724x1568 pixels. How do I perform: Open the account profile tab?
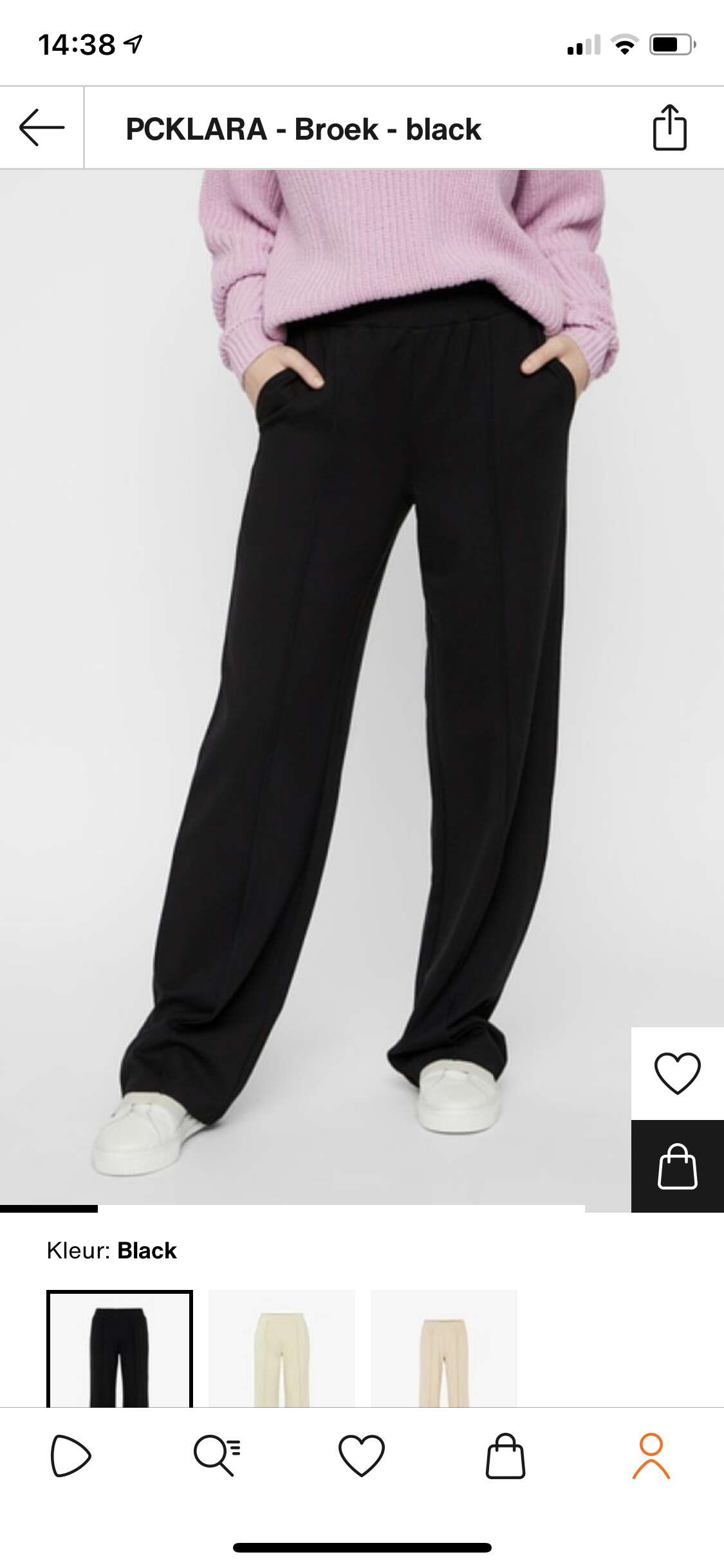point(651,1455)
